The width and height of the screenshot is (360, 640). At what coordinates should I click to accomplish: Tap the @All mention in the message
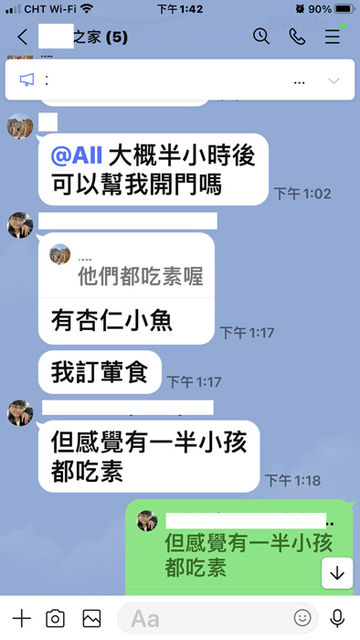(76, 156)
